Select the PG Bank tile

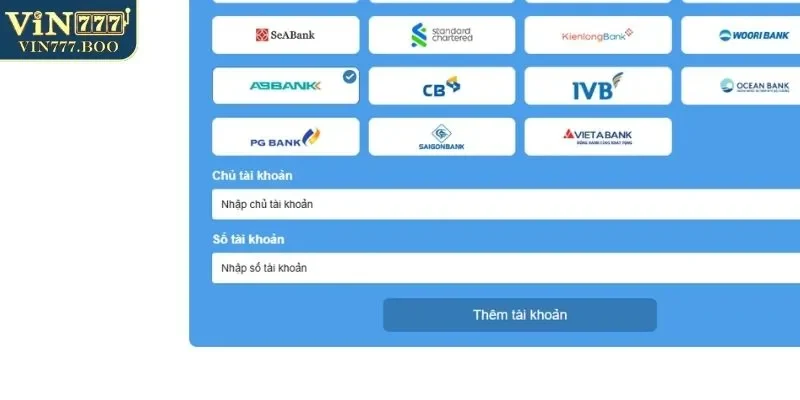point(286,137)
